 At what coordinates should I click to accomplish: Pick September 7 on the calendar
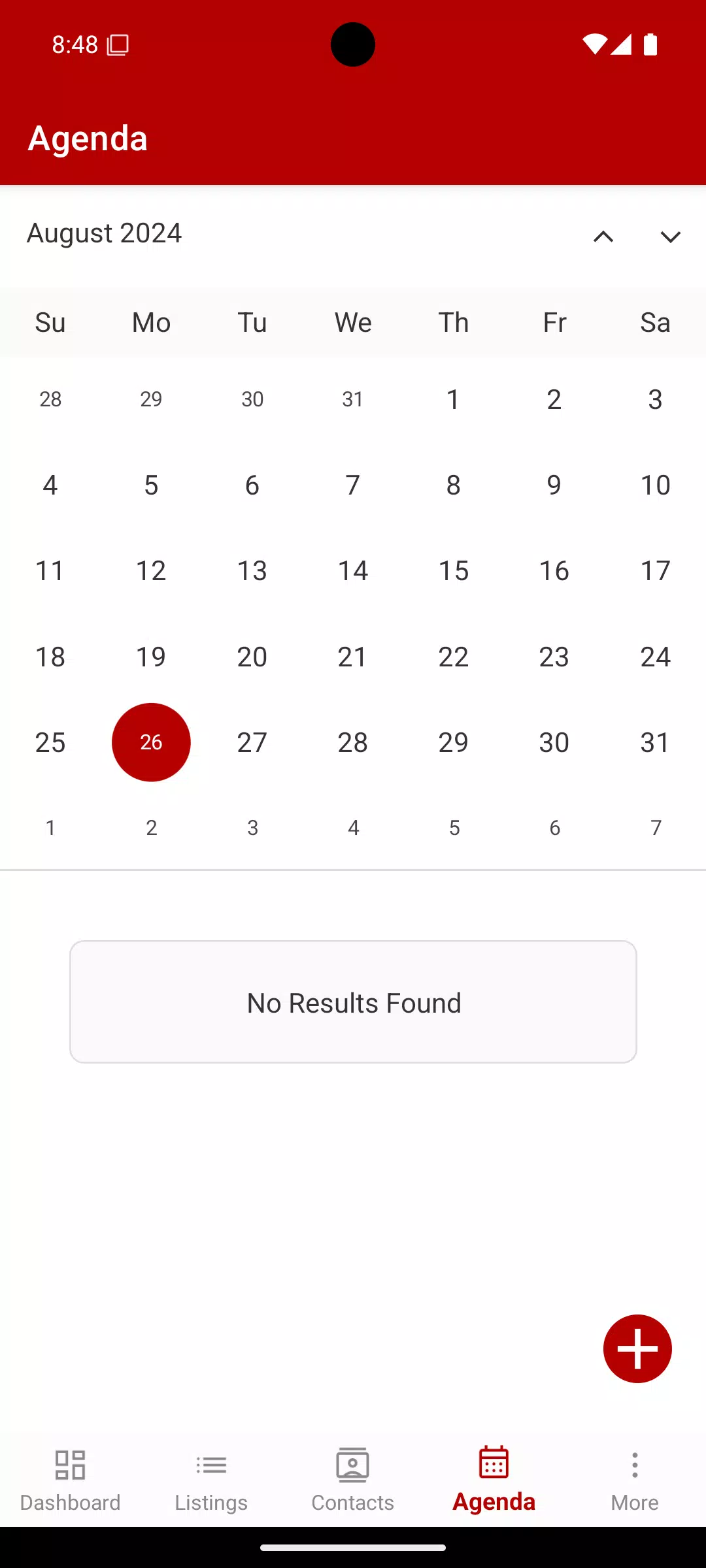point(656,828)
